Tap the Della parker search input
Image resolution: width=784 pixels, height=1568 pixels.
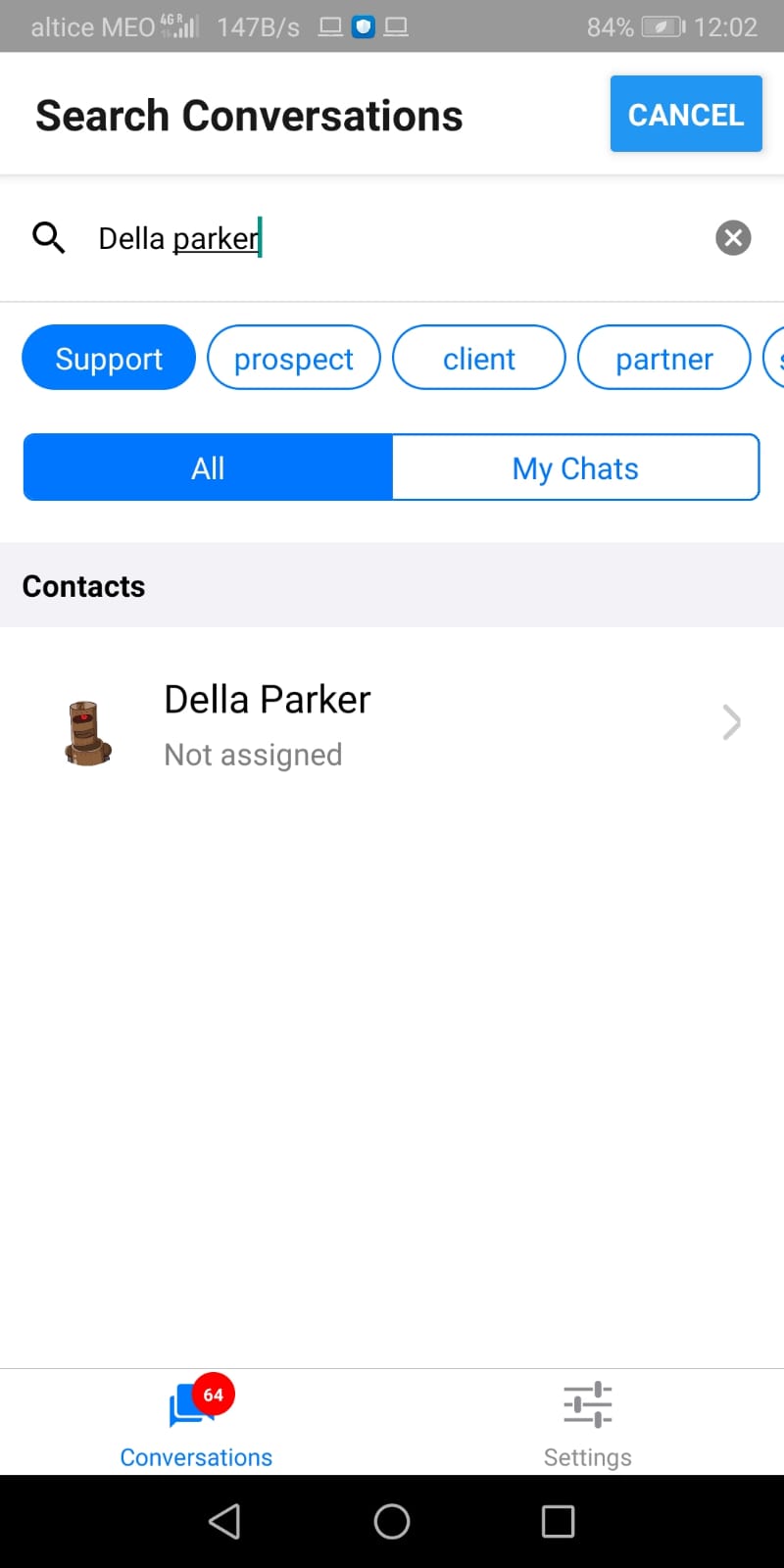tap(392, 238)
